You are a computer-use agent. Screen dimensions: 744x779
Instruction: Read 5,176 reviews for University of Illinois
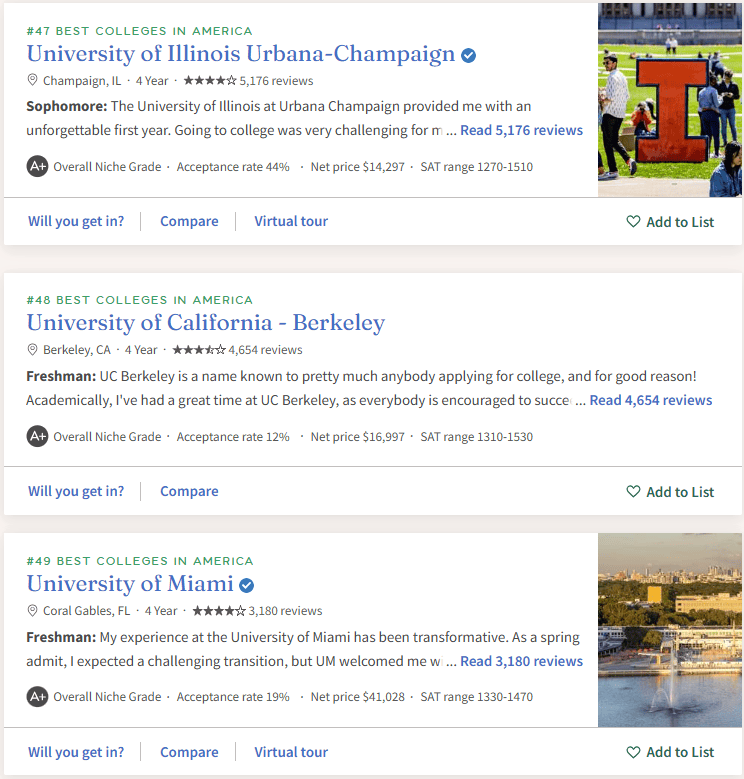pyautogui.click(x=521, y=130)
